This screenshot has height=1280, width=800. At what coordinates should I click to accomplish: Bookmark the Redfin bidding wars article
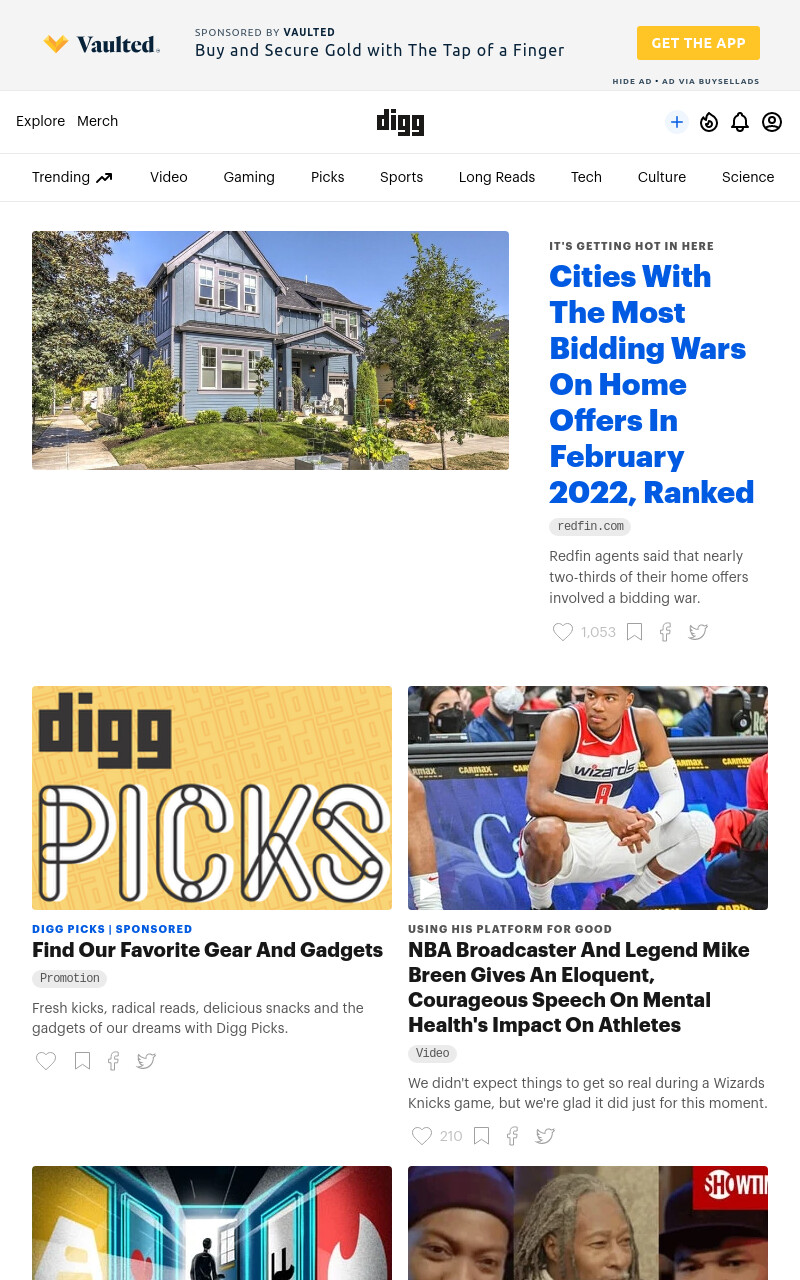click(634, 632)
